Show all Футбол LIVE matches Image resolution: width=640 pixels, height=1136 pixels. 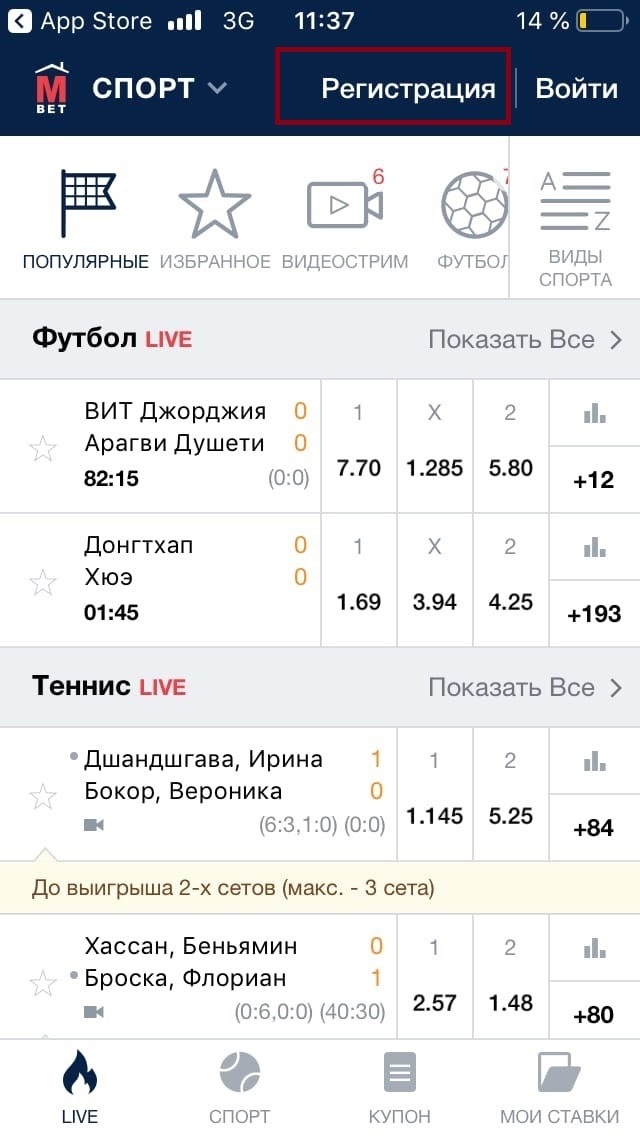(x=525, y=339)
